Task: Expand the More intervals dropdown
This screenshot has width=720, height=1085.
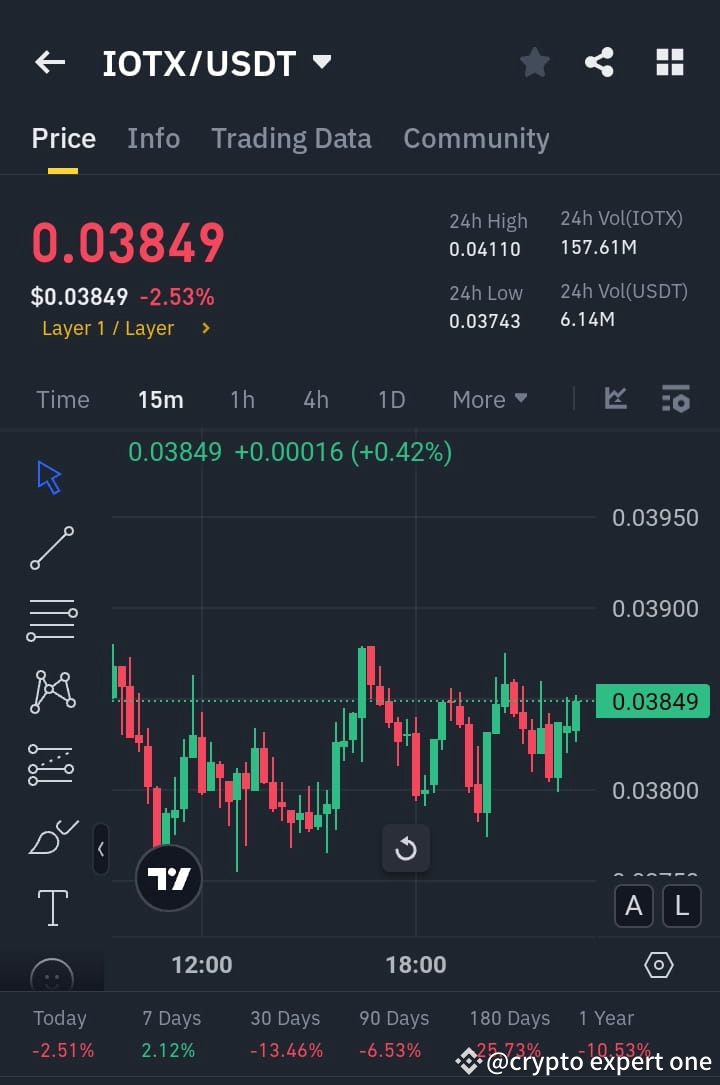Action: point(489,399)
